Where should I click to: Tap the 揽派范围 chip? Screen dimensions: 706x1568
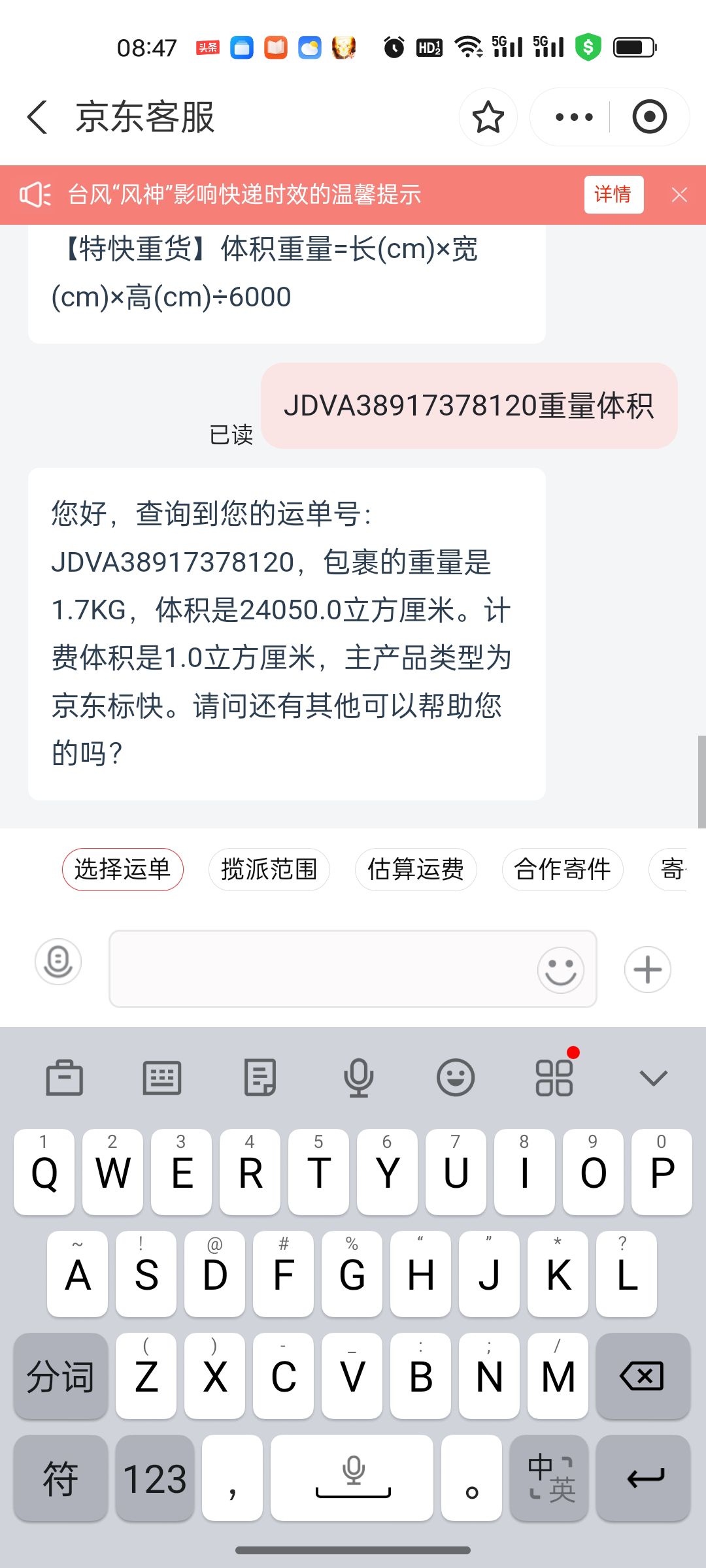pos(269,869)
